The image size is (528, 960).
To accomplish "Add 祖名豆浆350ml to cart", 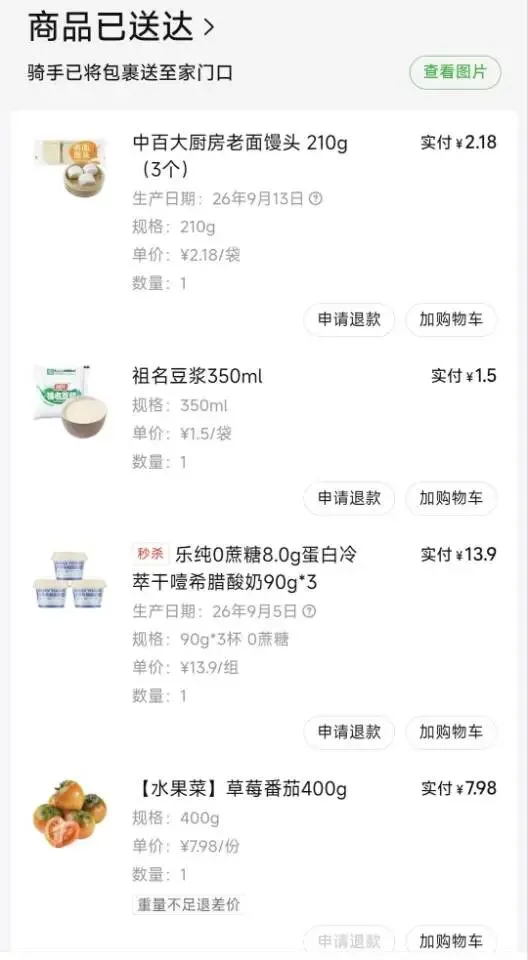I will (x=451, y=498).
